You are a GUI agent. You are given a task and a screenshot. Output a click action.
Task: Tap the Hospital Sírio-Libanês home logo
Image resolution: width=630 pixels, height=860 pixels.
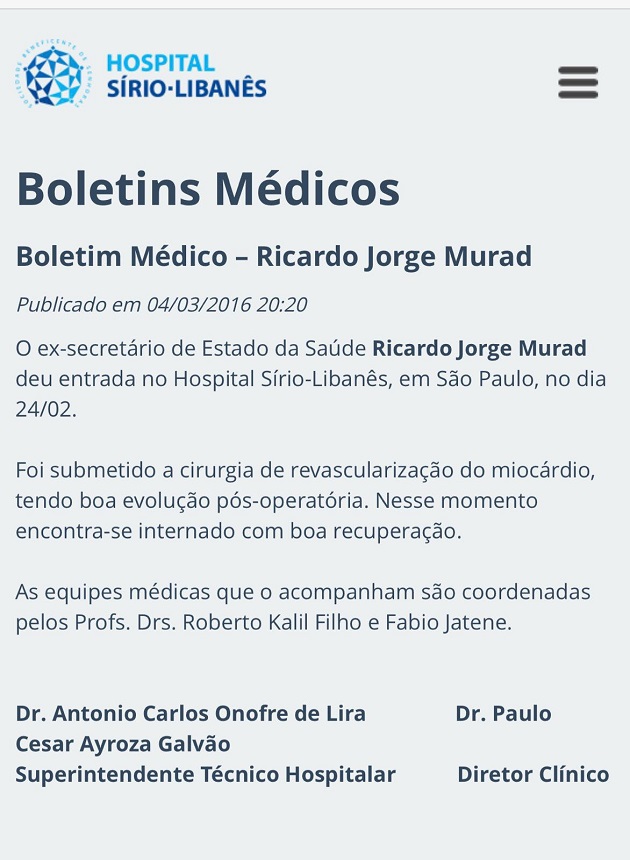pos(141,76)
